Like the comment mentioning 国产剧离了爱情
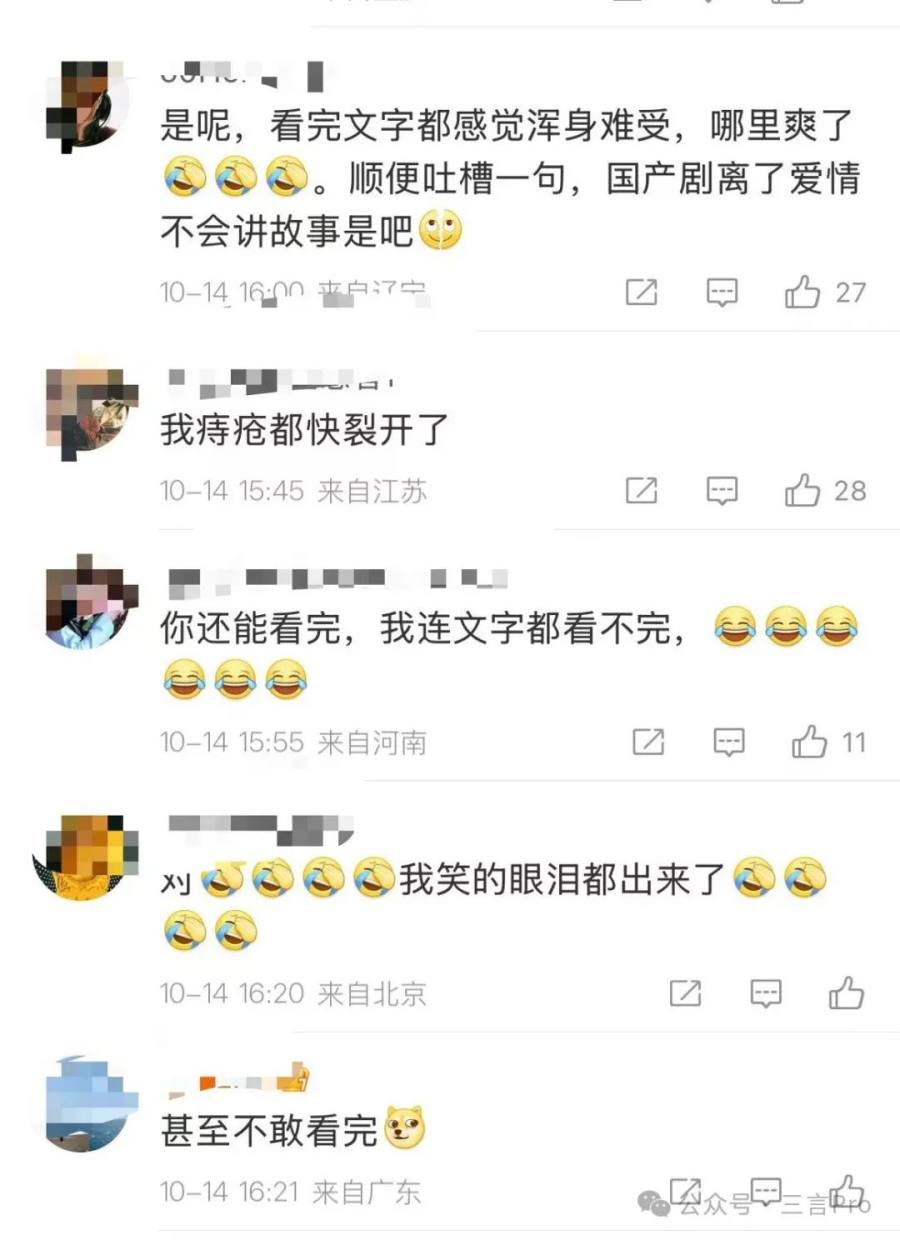Viewport: 900px width, 1240px height. pos(803,292)
